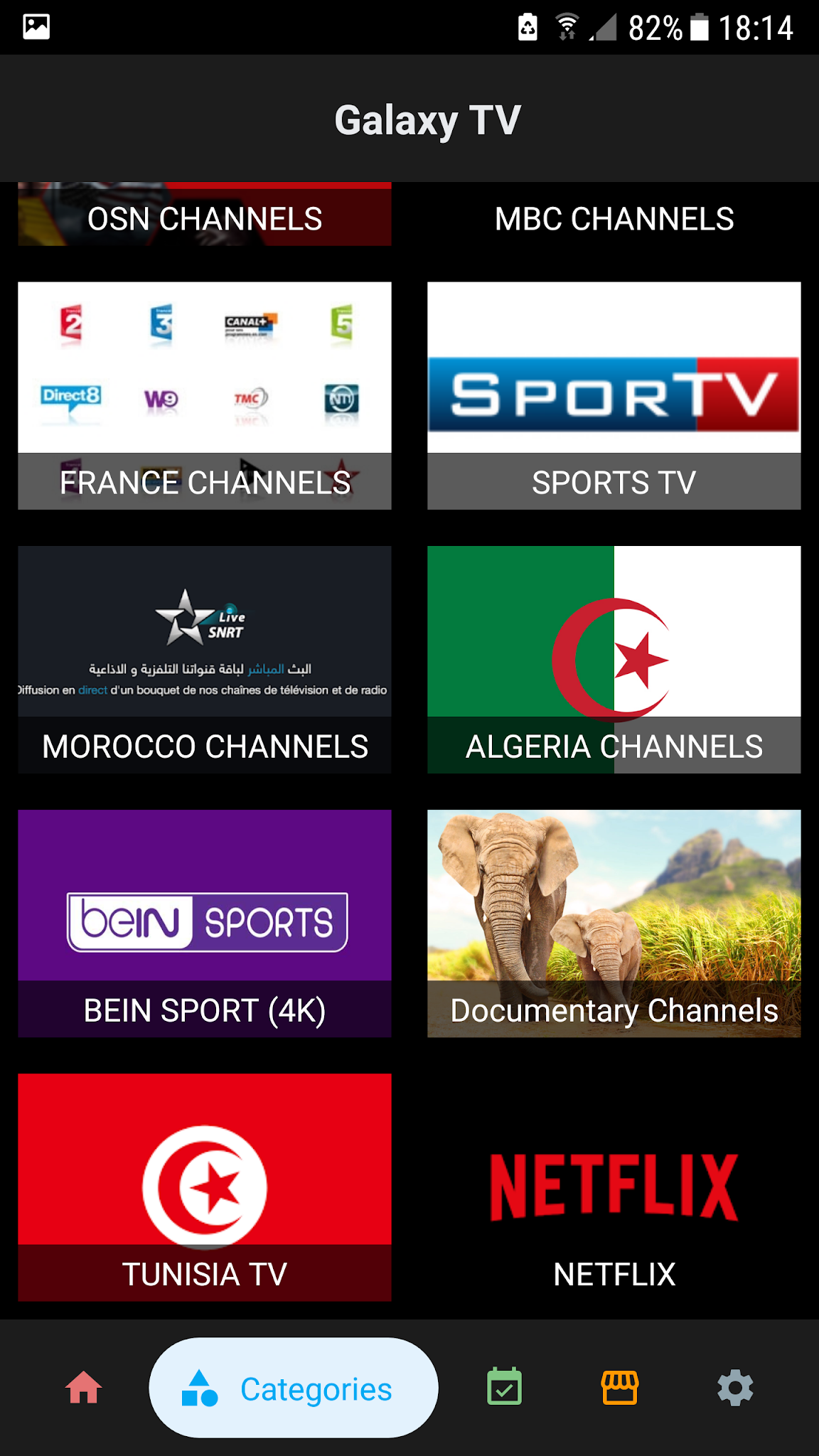Select FRANCE CHANNELS tile
This screenshot has width=819, height=1456.
click(204, 395)
